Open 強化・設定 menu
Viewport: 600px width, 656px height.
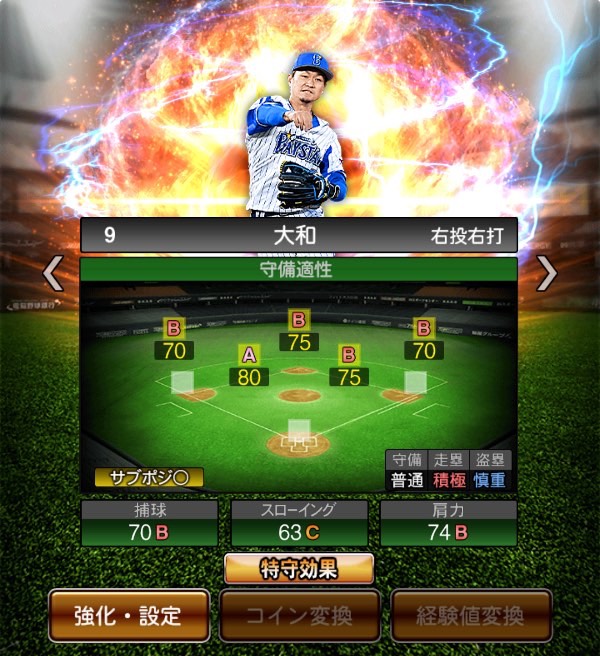click(x=129, y=614)
